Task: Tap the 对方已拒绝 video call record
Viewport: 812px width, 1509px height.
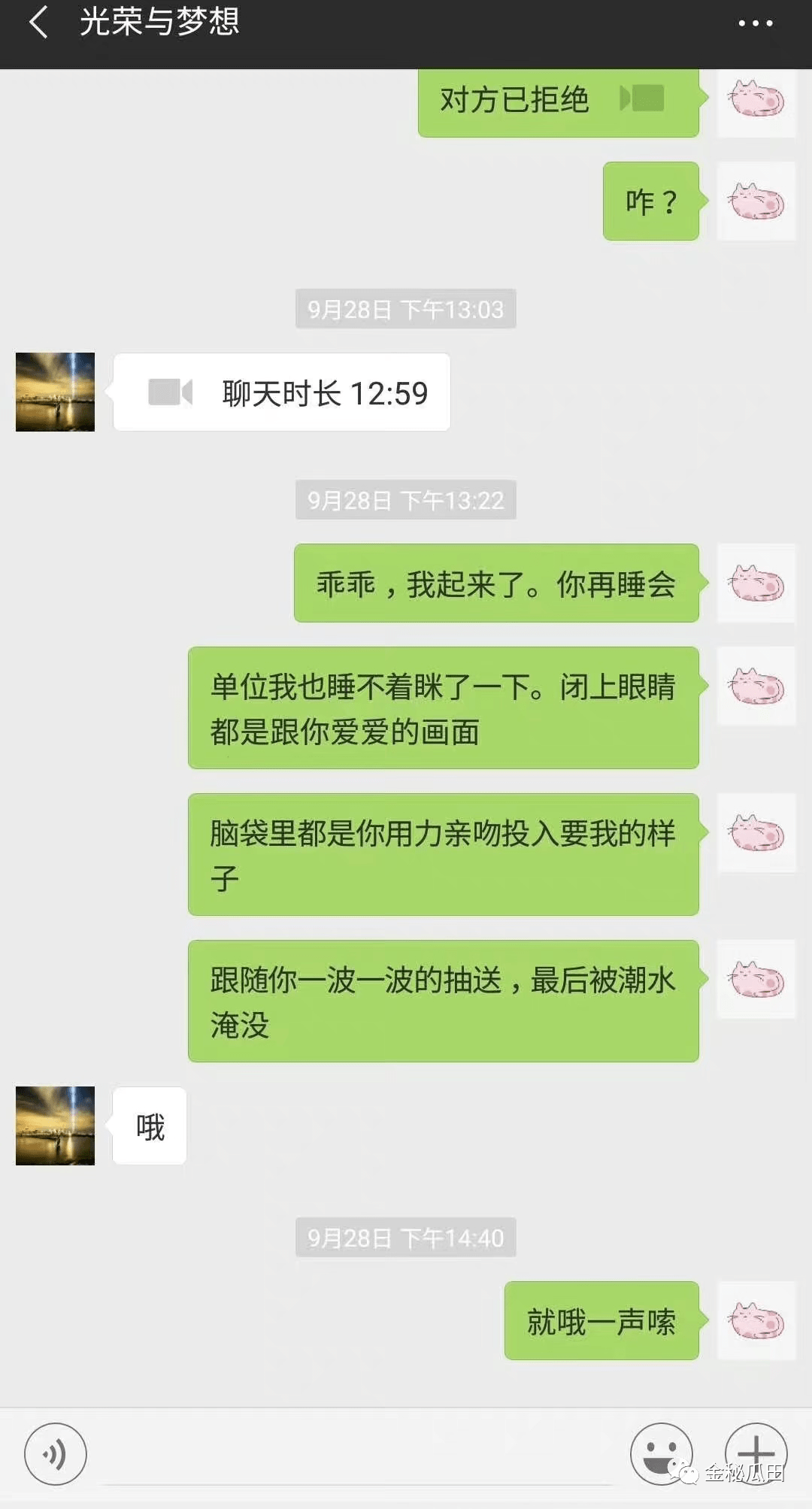Action: coord(558,101)
